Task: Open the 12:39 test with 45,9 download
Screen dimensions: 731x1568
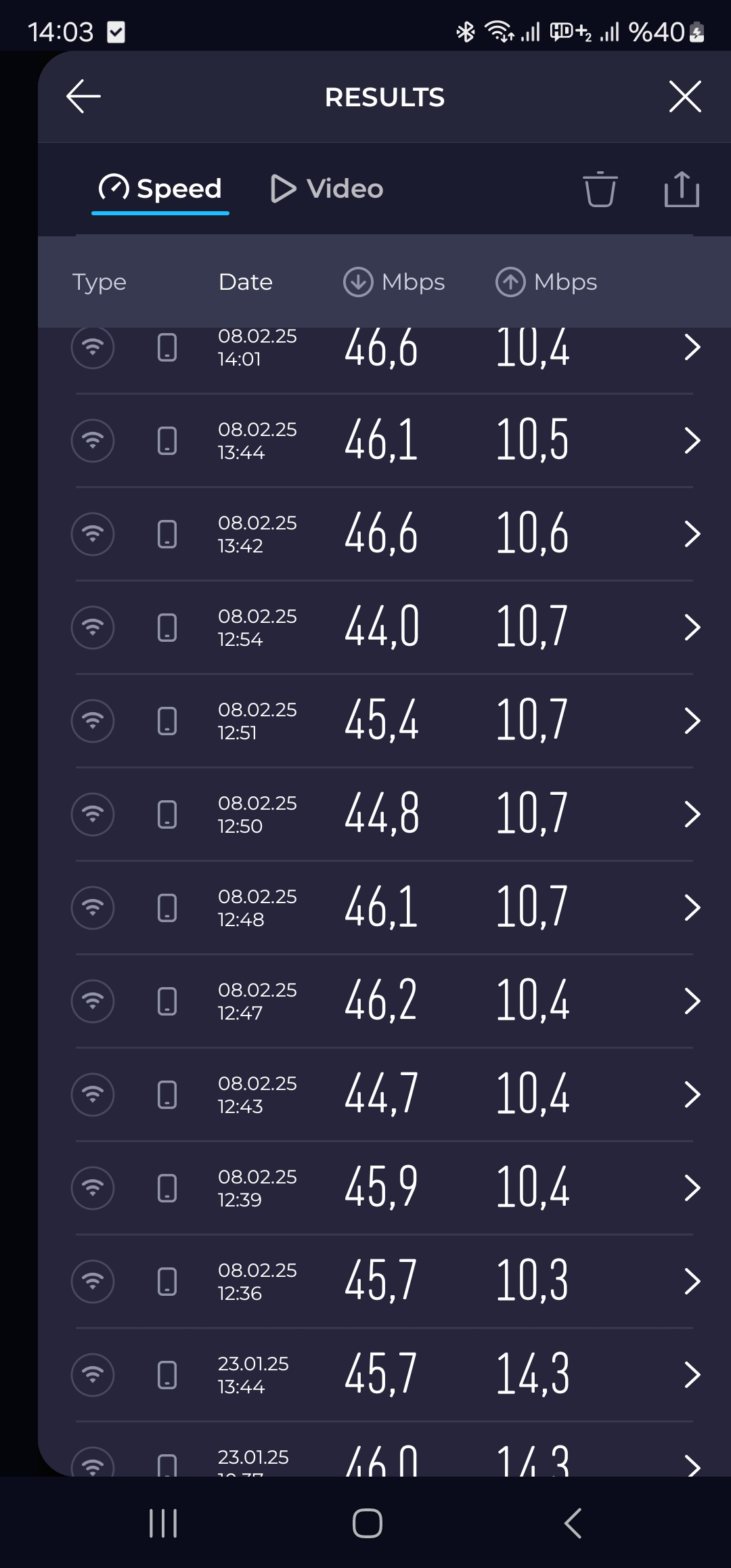Action: pyautogui.click(x=384, y=1188)
